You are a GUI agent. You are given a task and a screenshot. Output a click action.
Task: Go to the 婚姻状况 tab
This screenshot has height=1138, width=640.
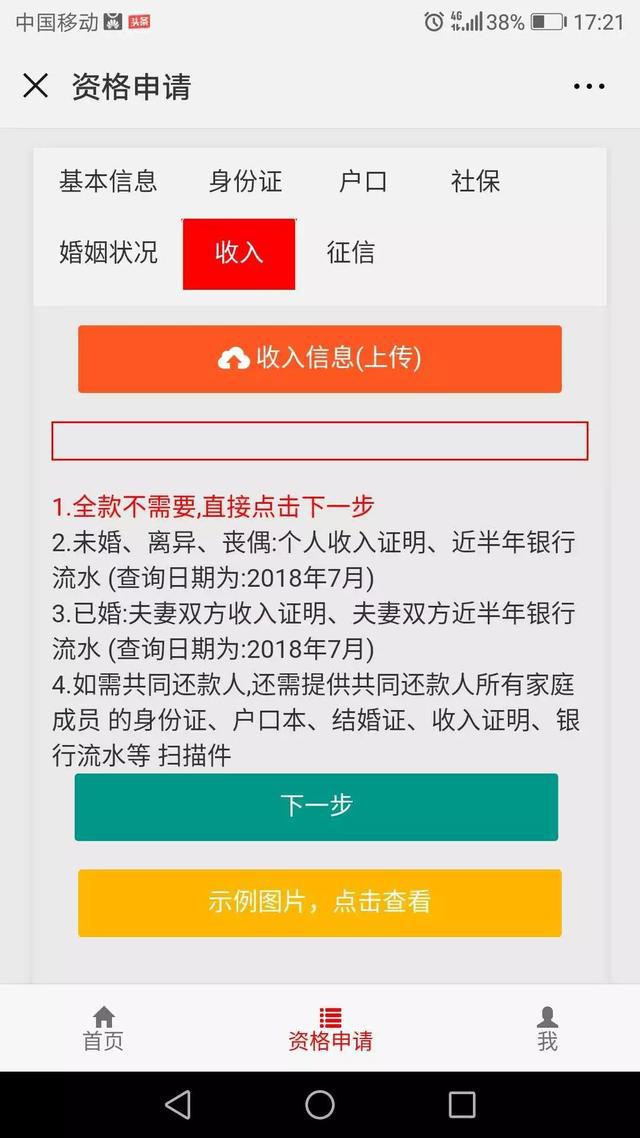pos(108,252)
